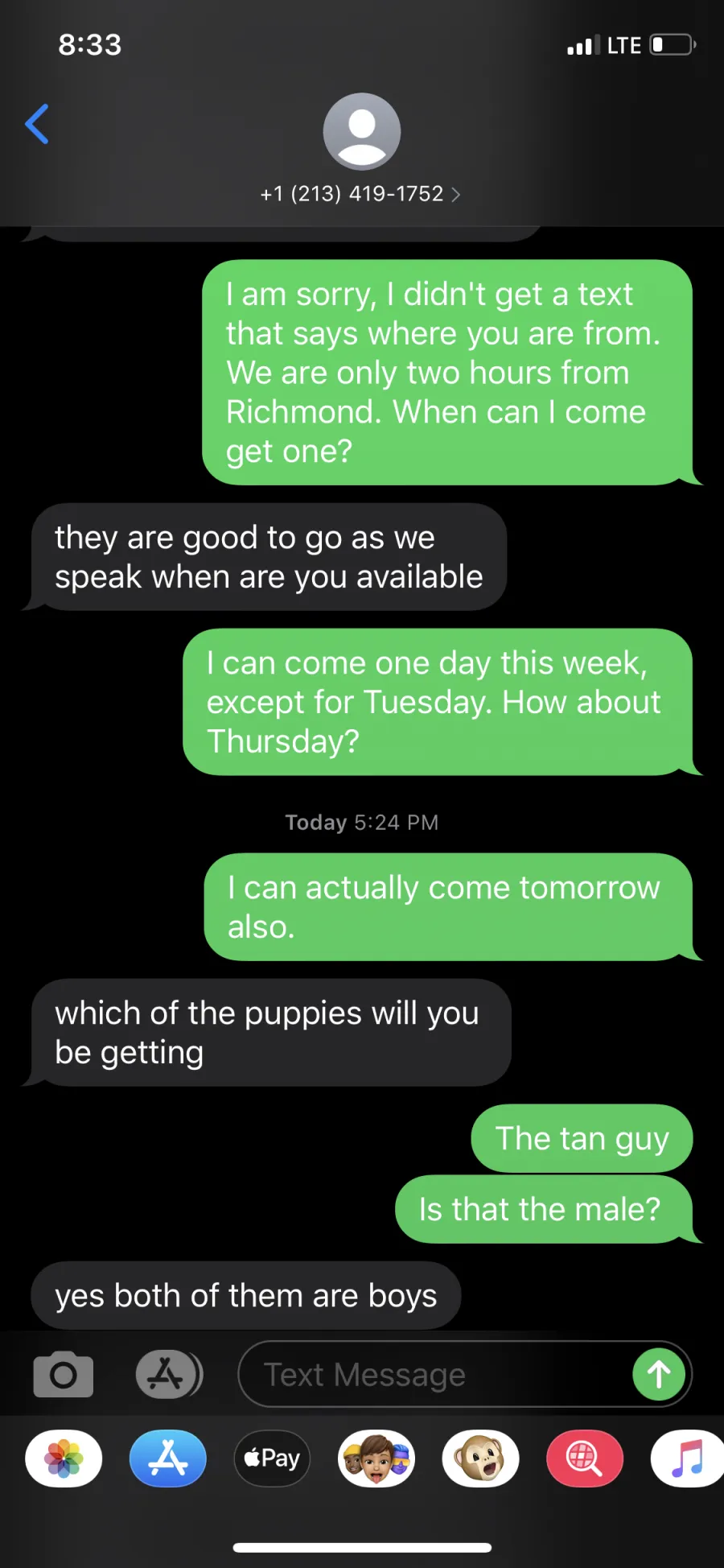Open the Animoji monkey app

481,1459
